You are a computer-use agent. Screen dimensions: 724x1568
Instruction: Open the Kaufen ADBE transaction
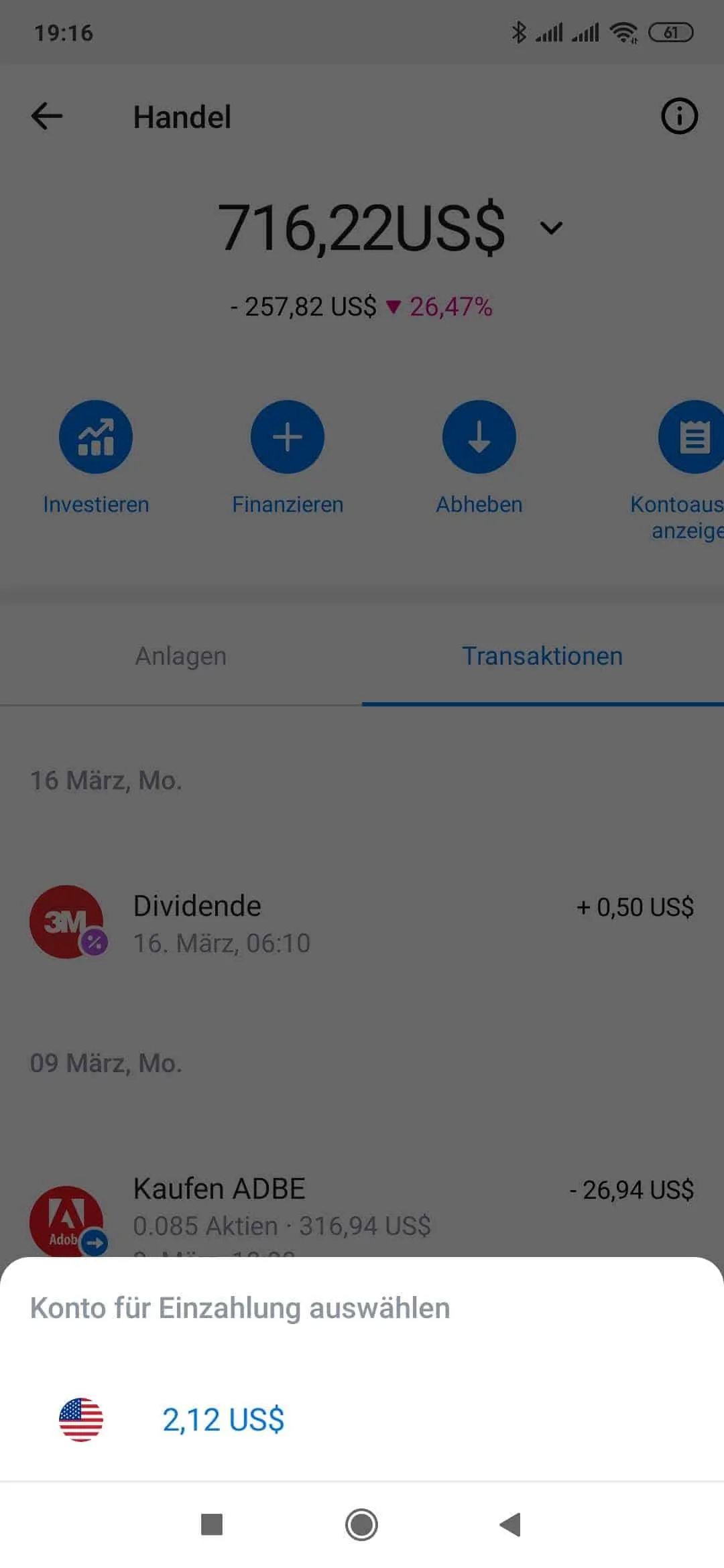[362, 1206]
